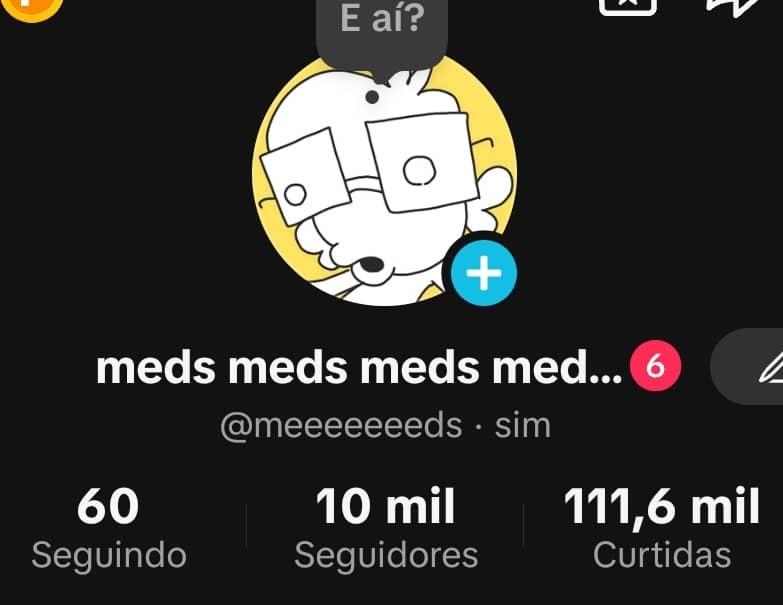
Task: Share the profile with the arrow icon
Action: click(x=732, y=6)
